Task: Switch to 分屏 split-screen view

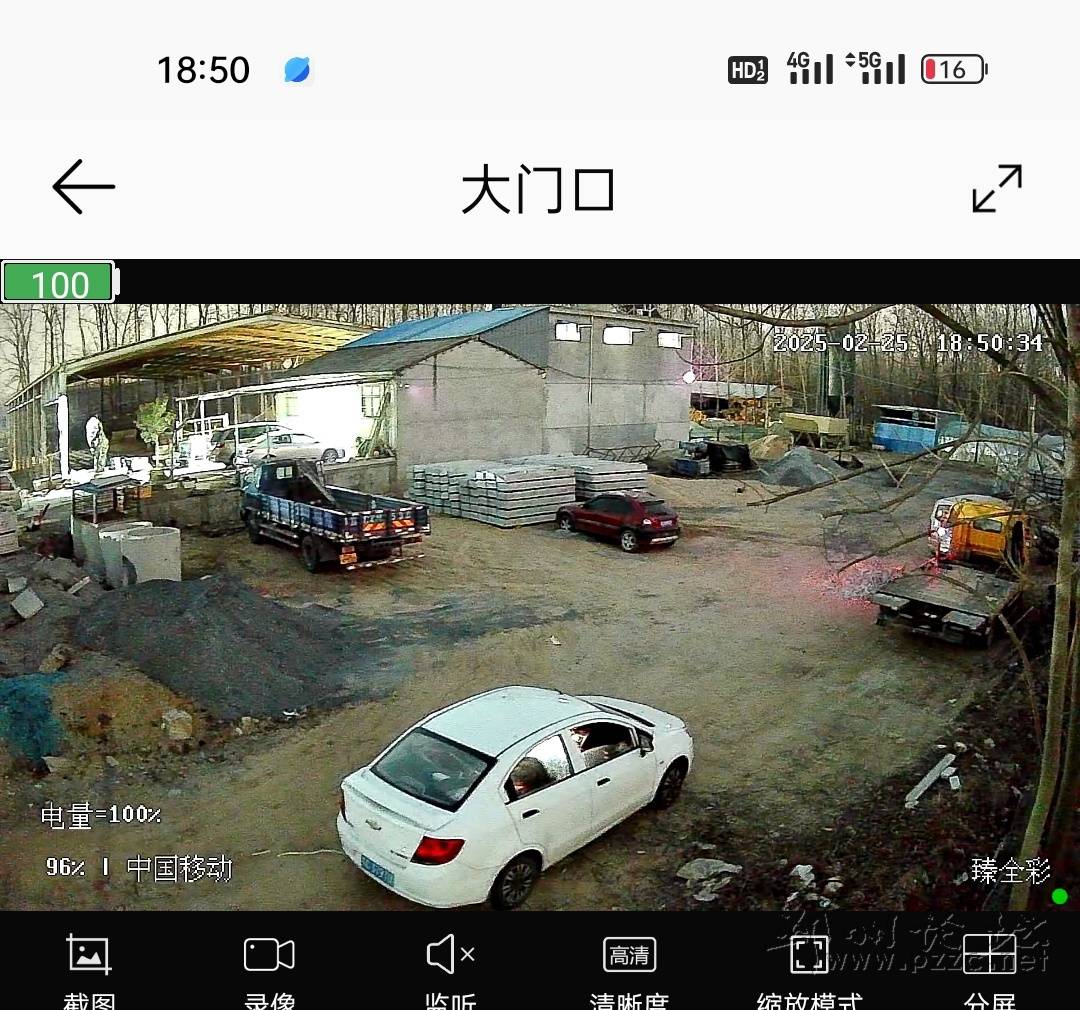Action: [x=989, y=957]
